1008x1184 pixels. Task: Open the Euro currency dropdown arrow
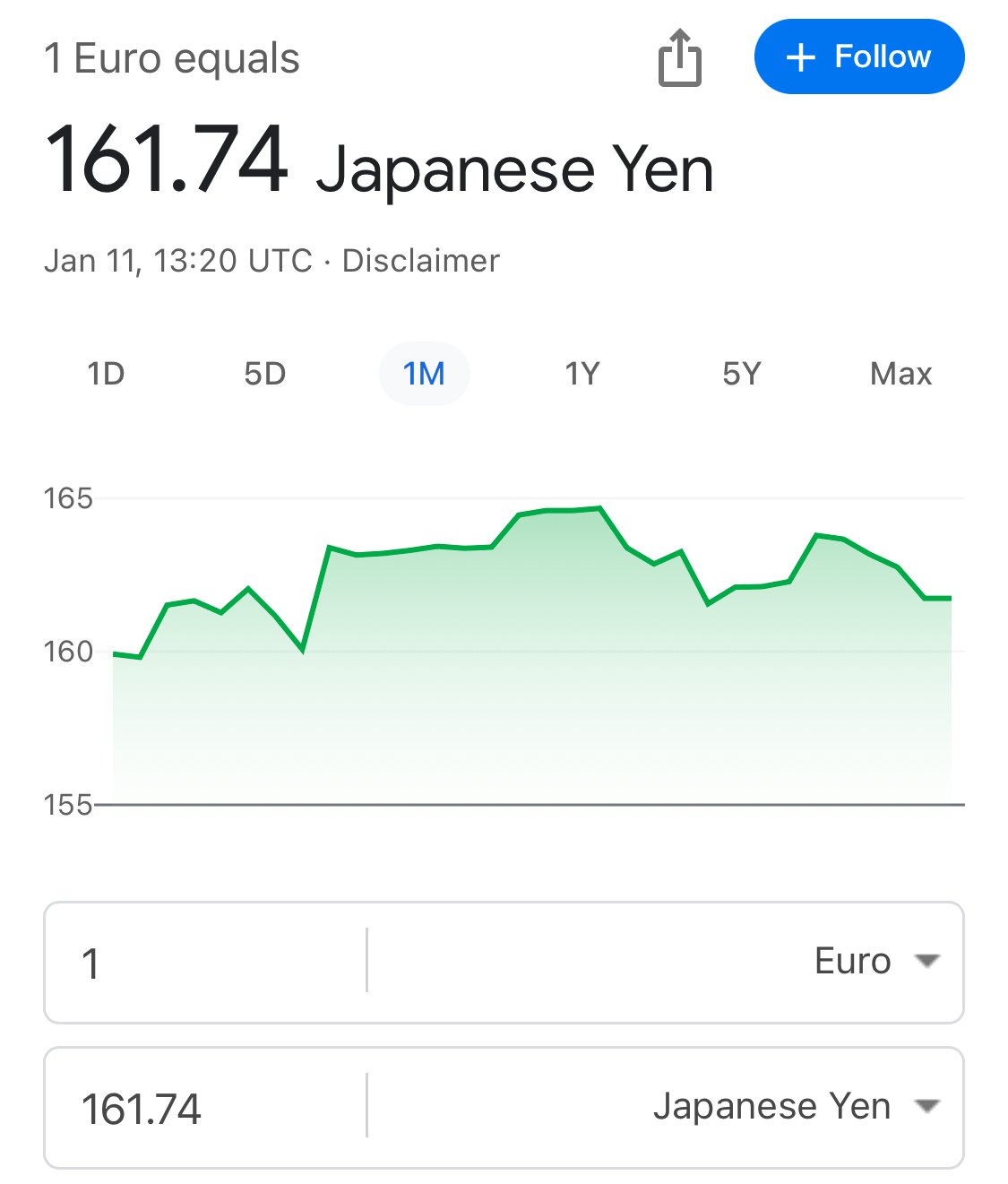pos(927,961)
